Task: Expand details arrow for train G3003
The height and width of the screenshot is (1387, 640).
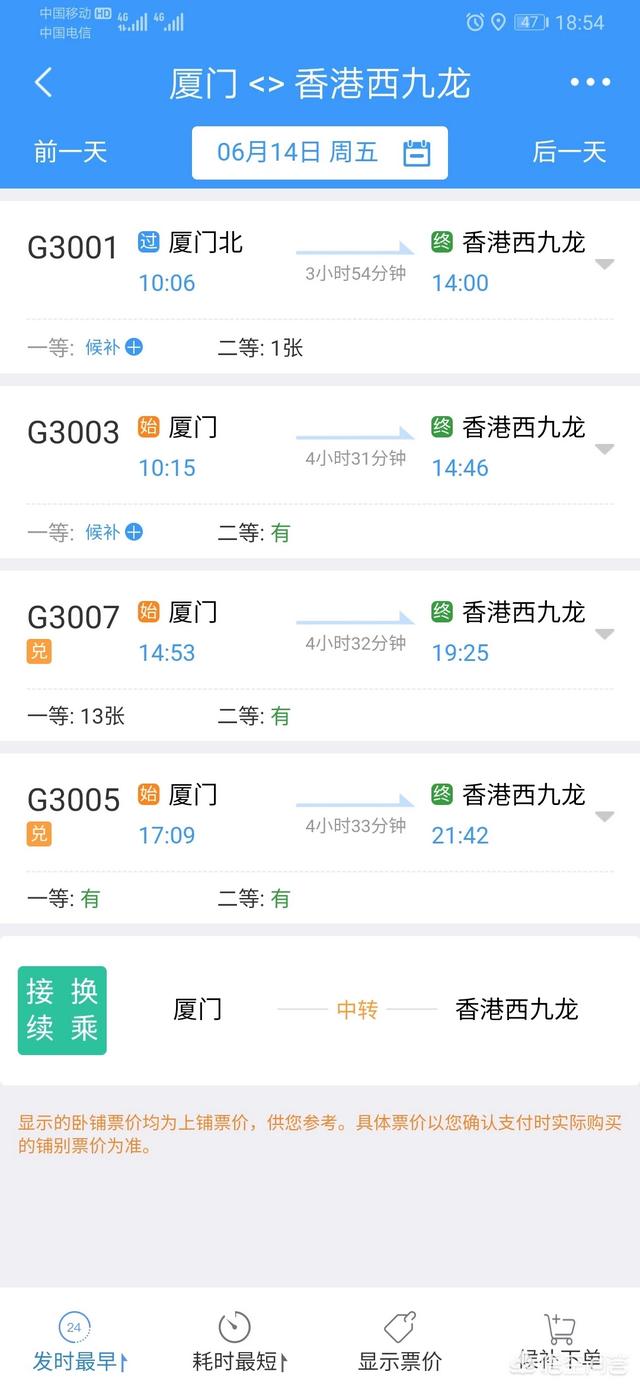Action: point(604,449)
